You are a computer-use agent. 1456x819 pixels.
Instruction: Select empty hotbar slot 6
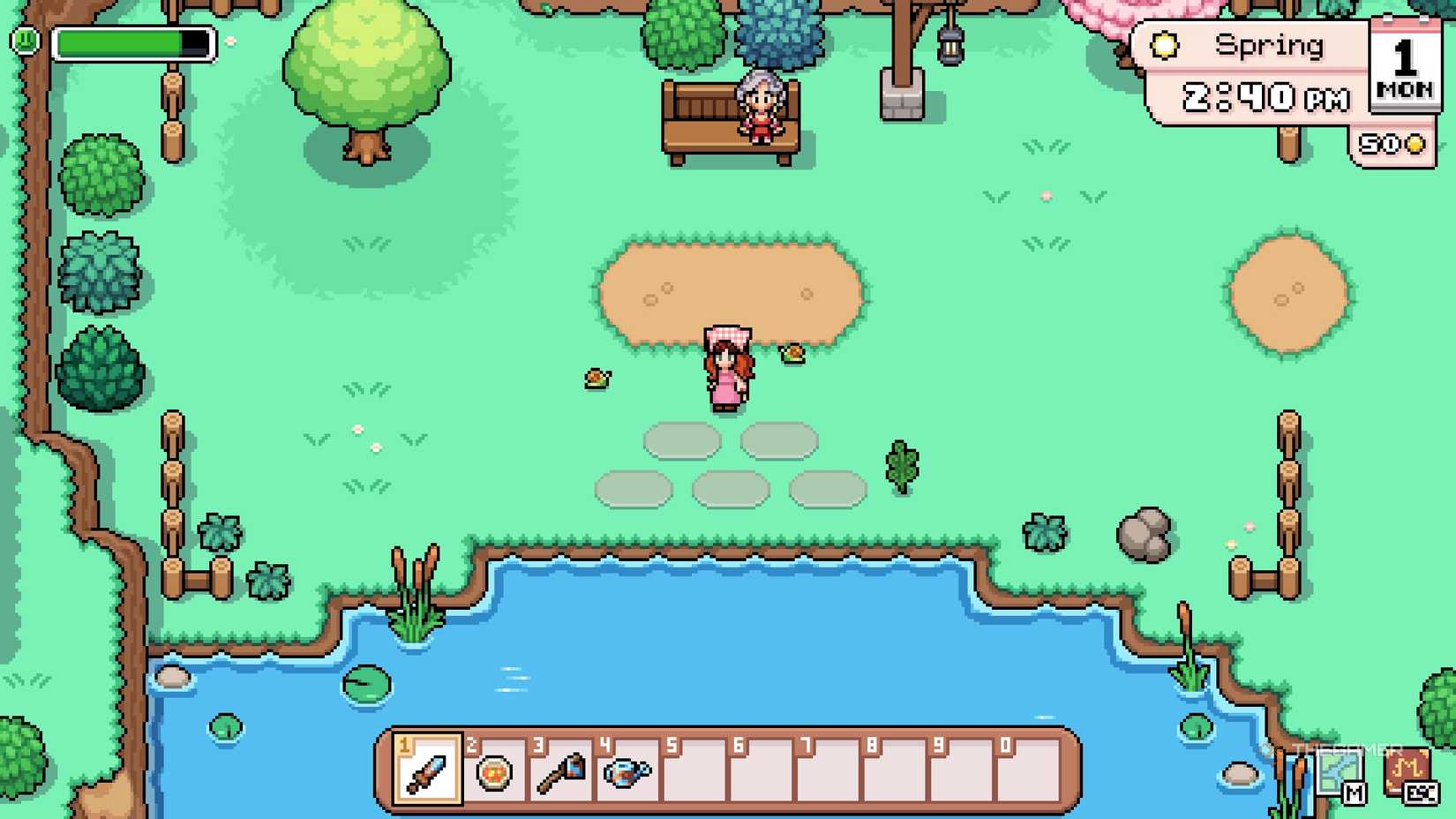762,771
